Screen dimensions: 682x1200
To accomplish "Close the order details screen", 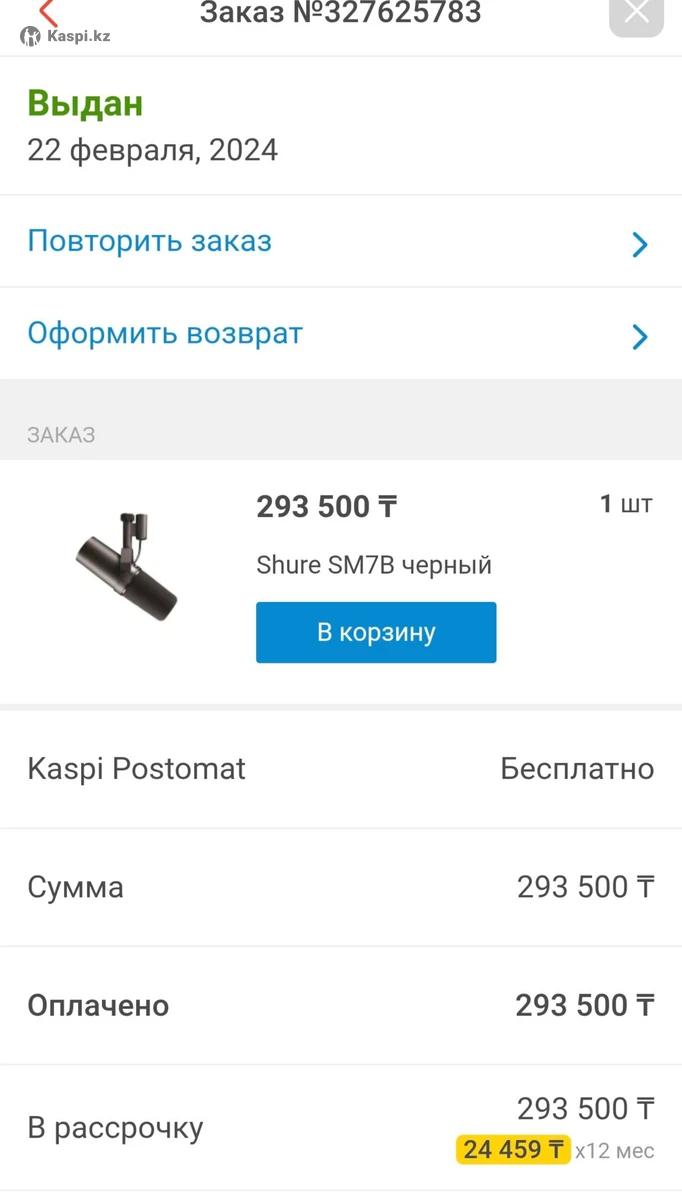I will (x=636, y=14).
